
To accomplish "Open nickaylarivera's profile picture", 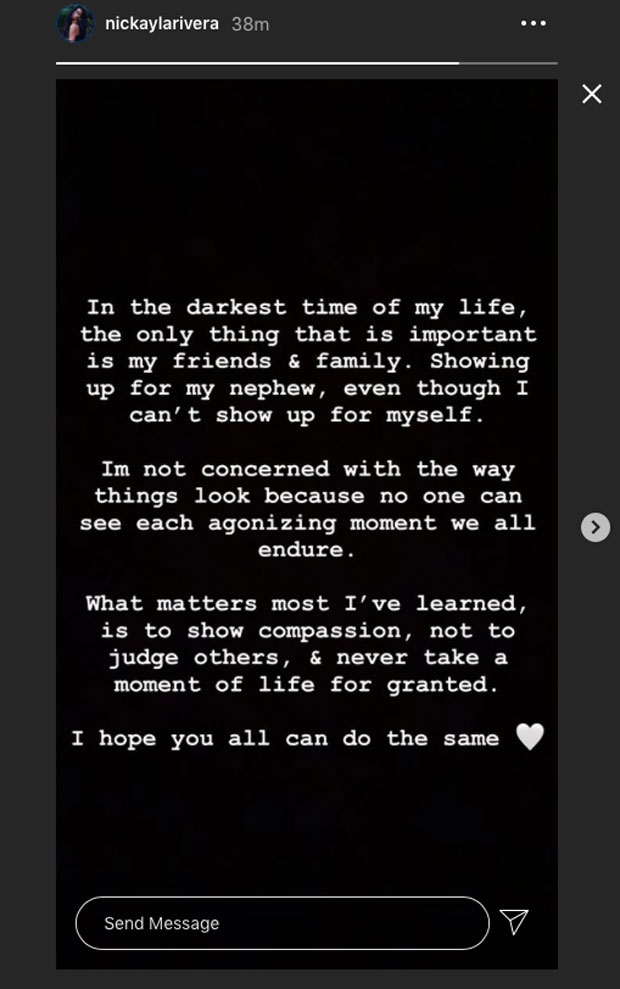I will 76,23.
